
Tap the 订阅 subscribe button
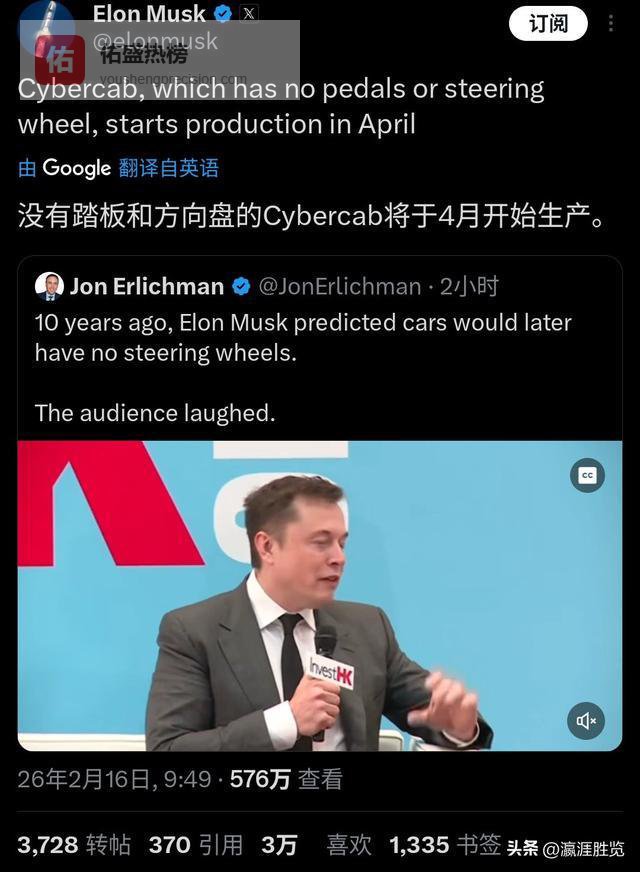pos(547,24)
